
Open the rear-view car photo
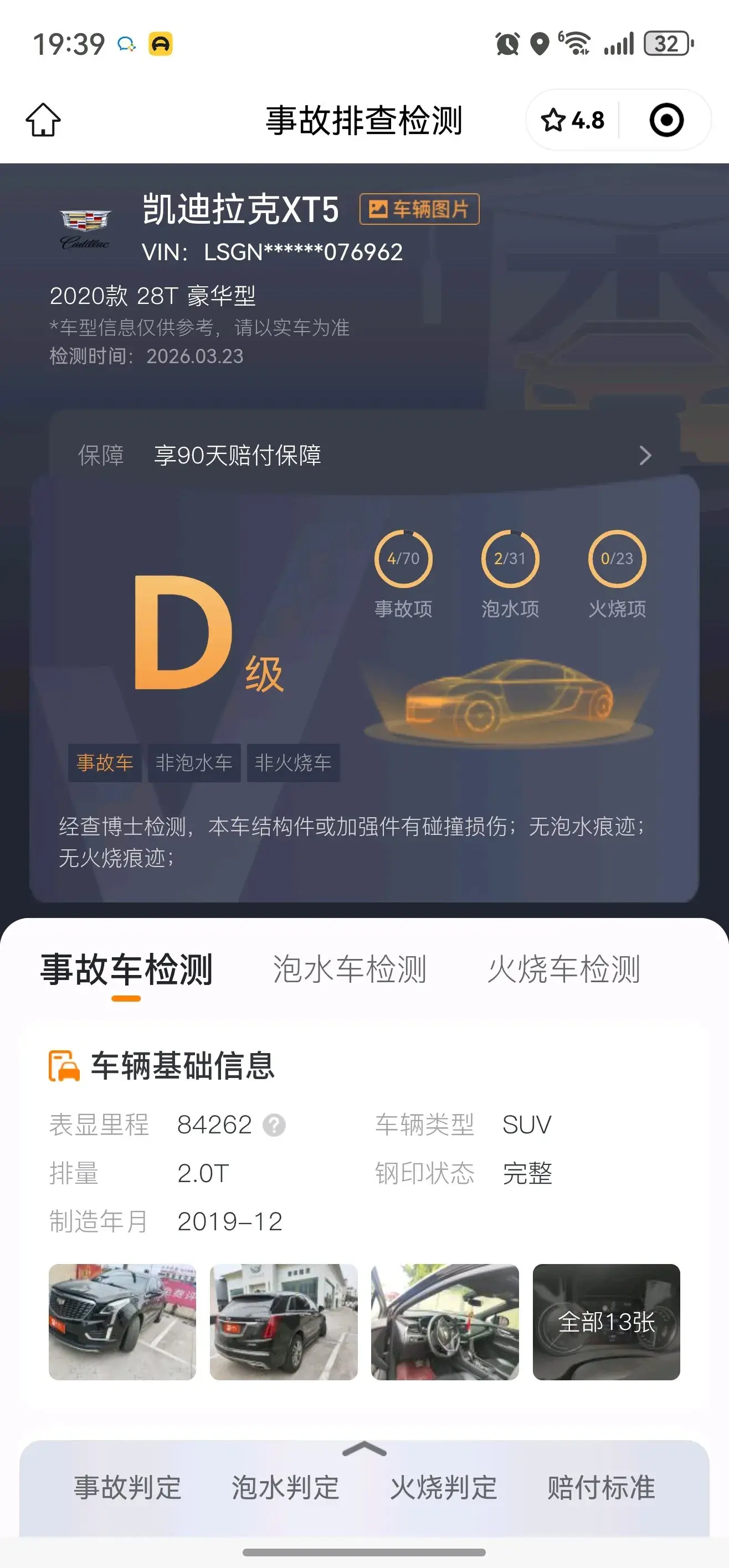tap(284, 1322)
